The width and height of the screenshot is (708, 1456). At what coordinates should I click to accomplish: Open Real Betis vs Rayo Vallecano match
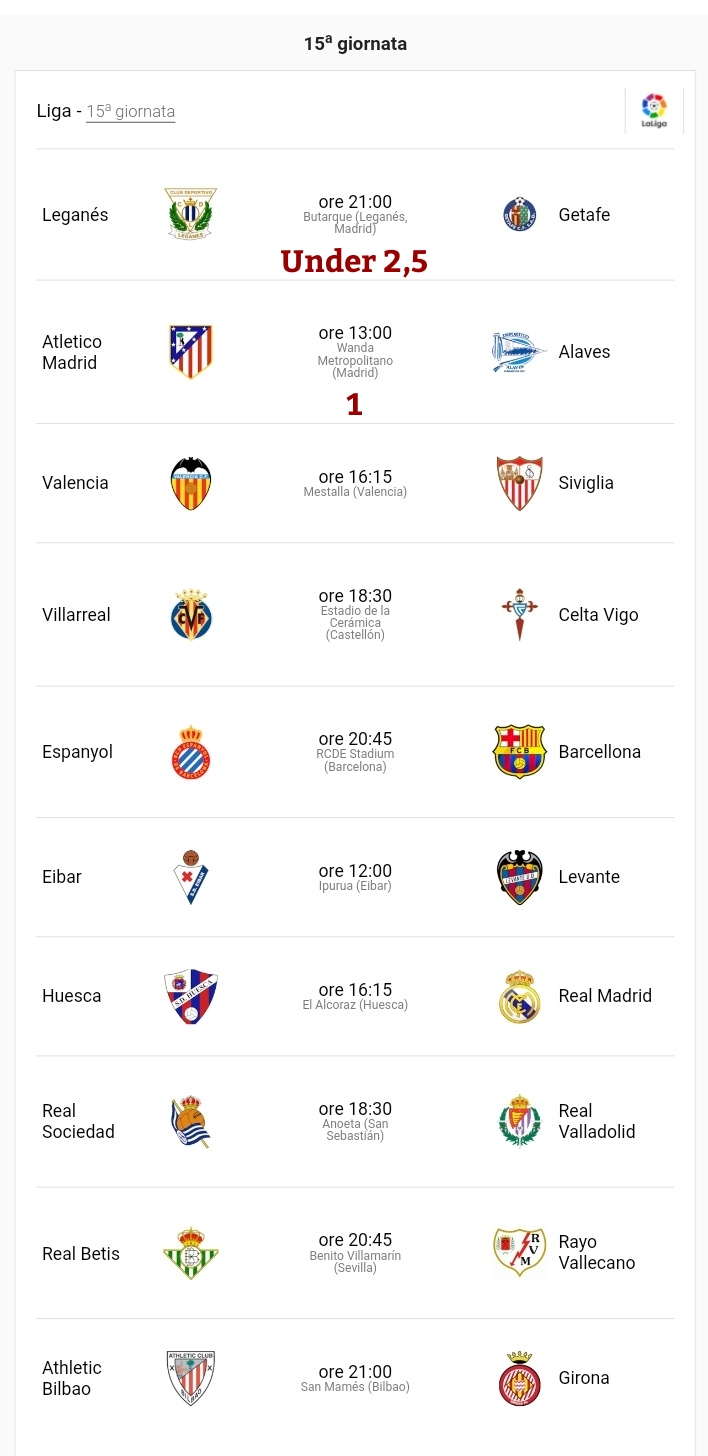(x=355, y=1253)
